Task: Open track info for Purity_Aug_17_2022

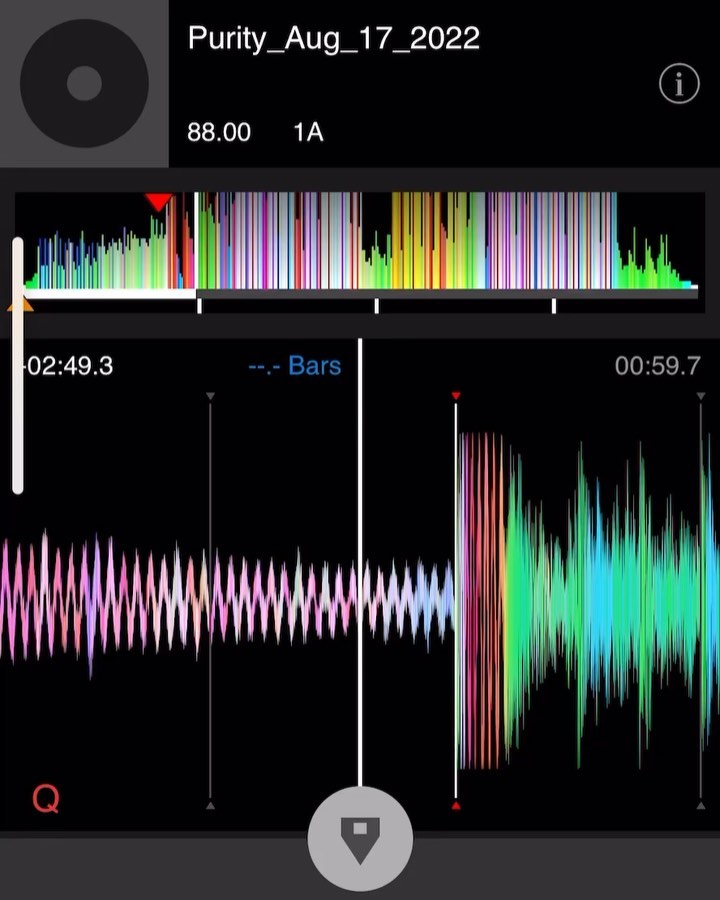Action: click(679, 85)
